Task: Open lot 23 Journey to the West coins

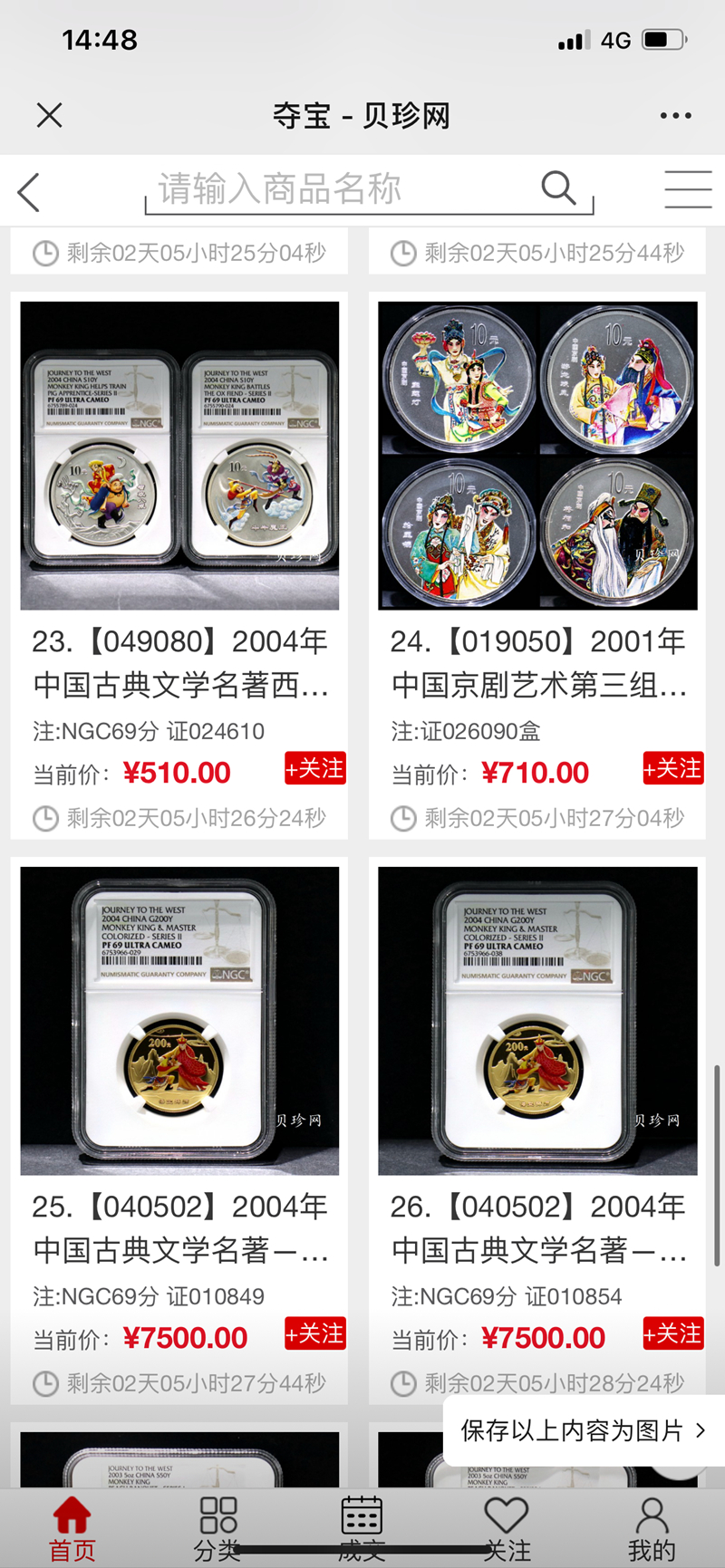Action: click(x=179, y=456)
